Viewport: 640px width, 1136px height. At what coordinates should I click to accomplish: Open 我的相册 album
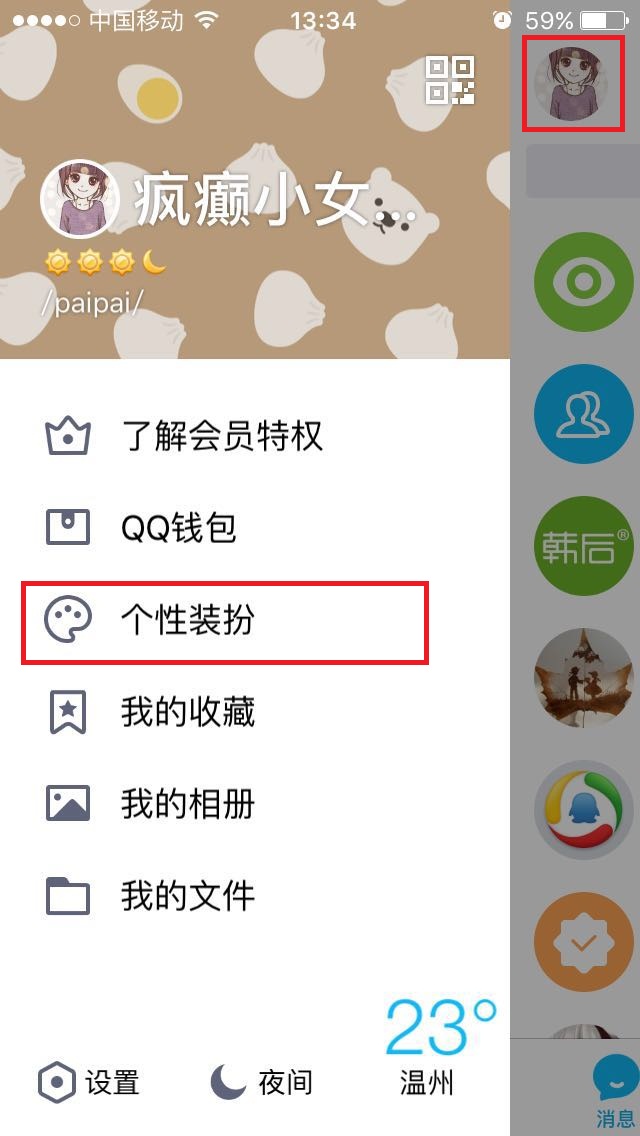[x=187, y=804]
